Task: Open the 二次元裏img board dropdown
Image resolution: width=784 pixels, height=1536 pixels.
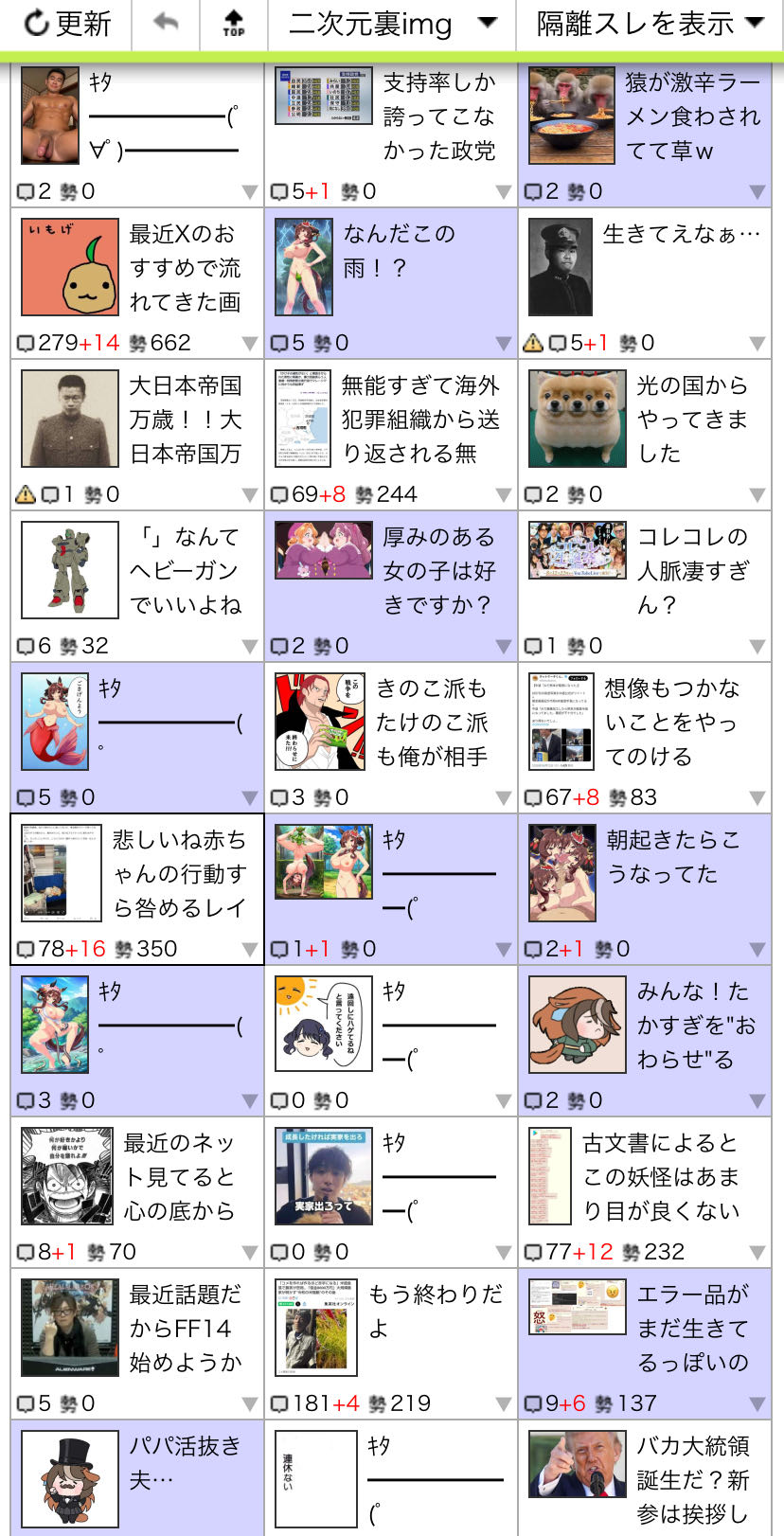Action: tap(392, 24)
